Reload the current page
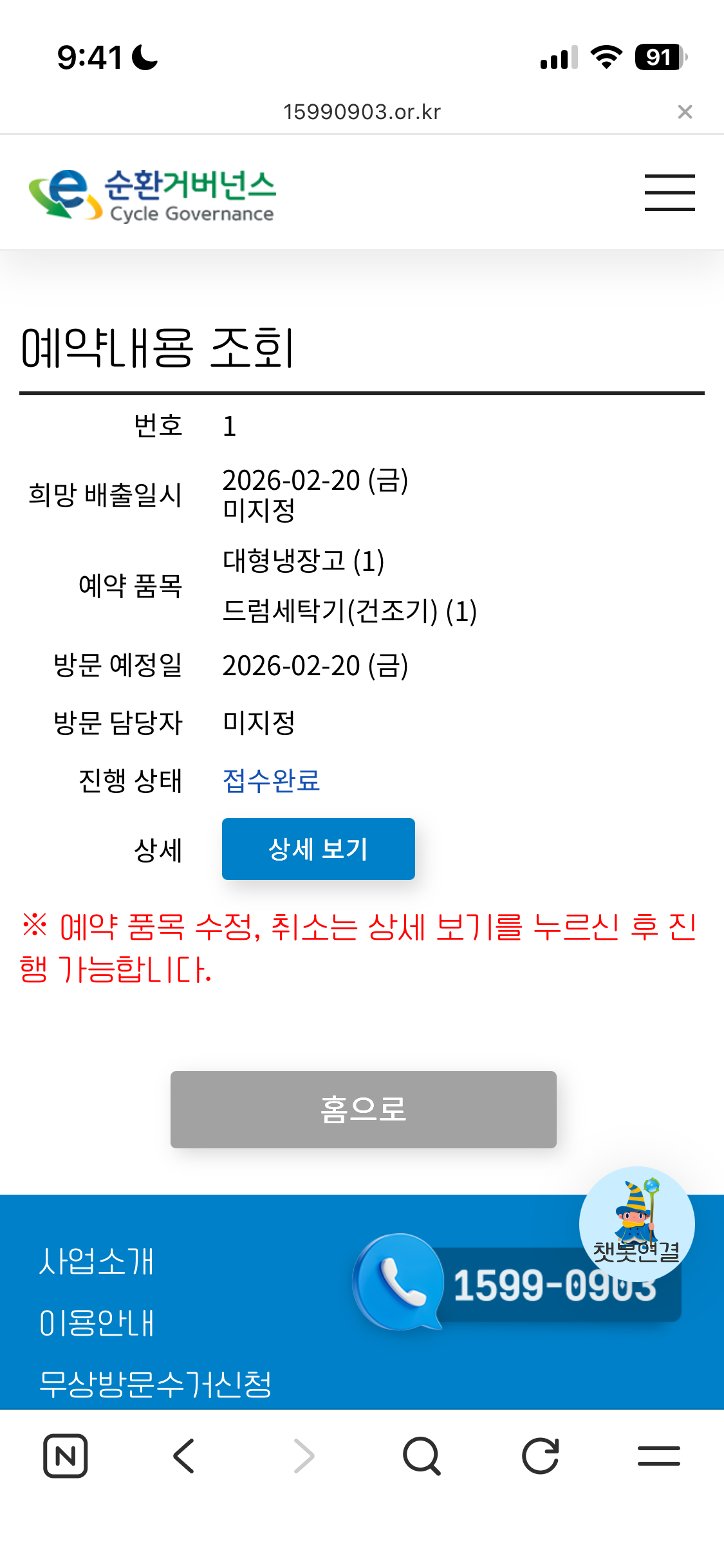 click(x=540, y=1455)
